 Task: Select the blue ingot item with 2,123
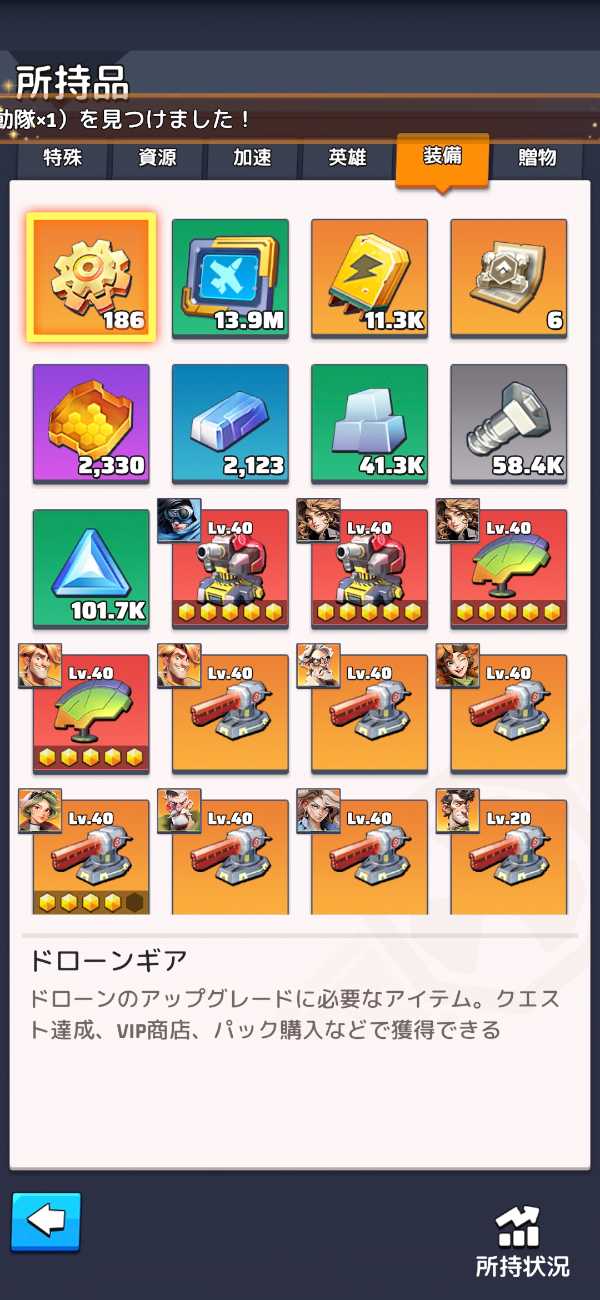(230, 423)
